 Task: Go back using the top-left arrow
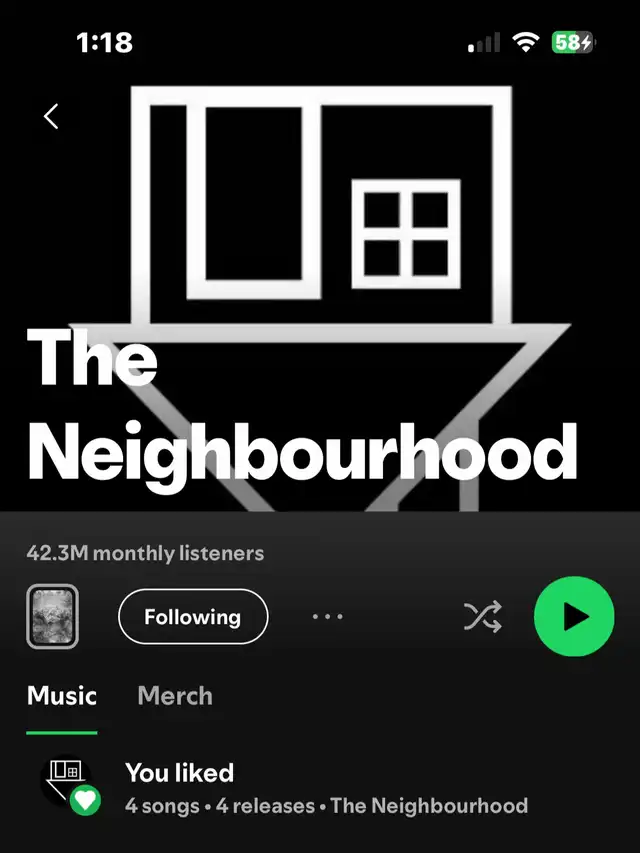pos(51,116)
